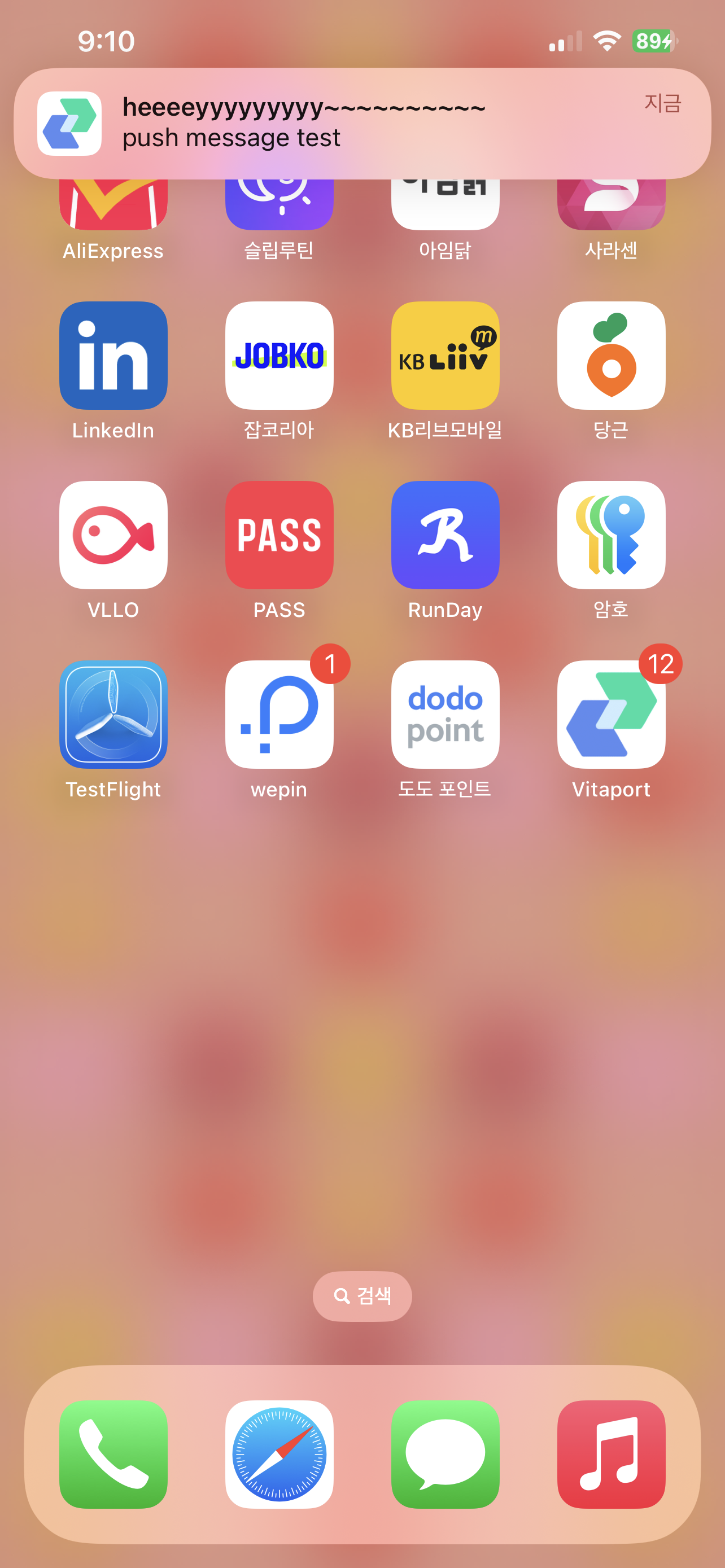The image size is (725, 1568).
Task: Open Messages from the dock
Action: (445, 1454)
